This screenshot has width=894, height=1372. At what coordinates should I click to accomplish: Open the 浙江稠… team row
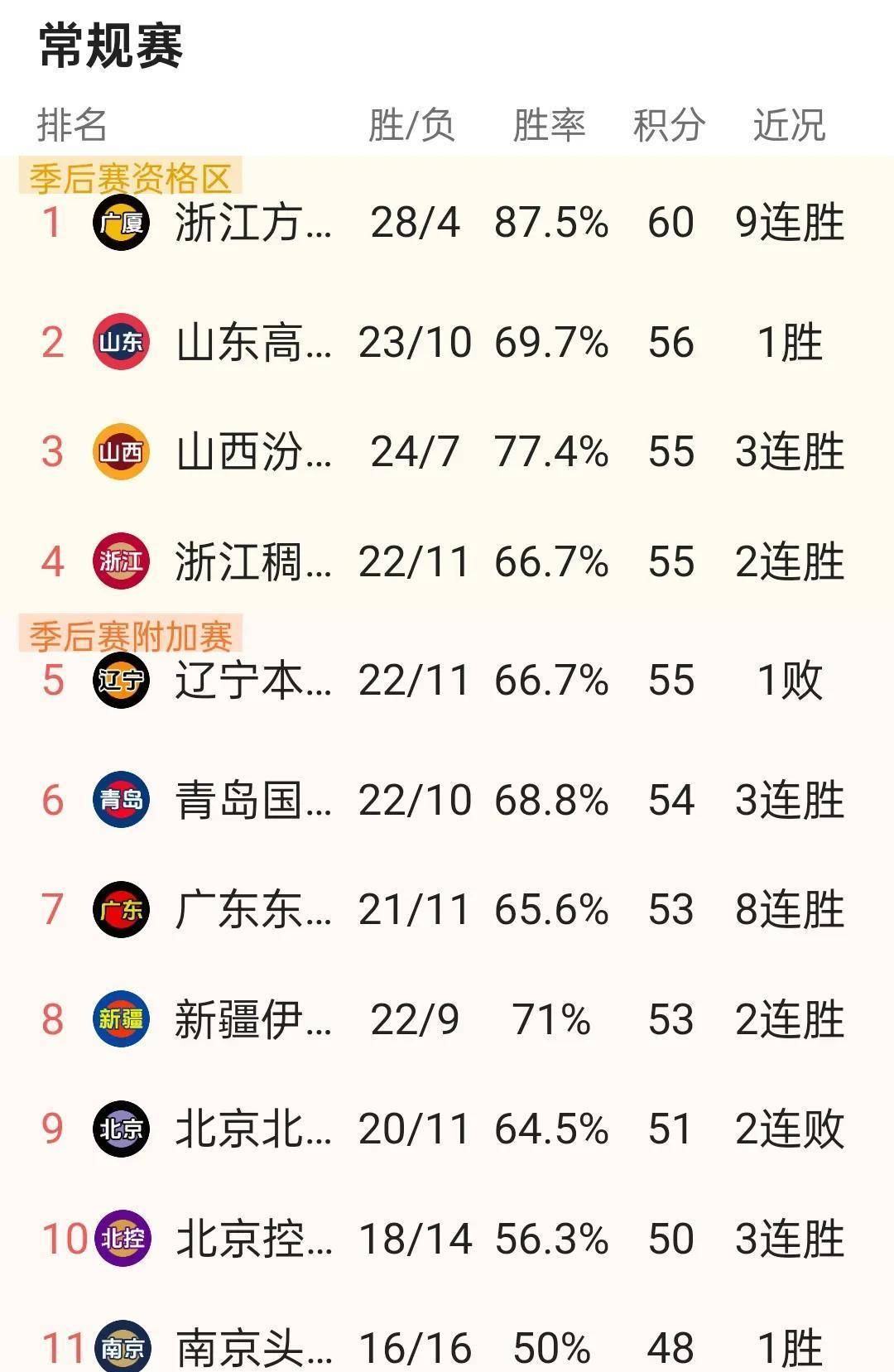tap(252, 561)
